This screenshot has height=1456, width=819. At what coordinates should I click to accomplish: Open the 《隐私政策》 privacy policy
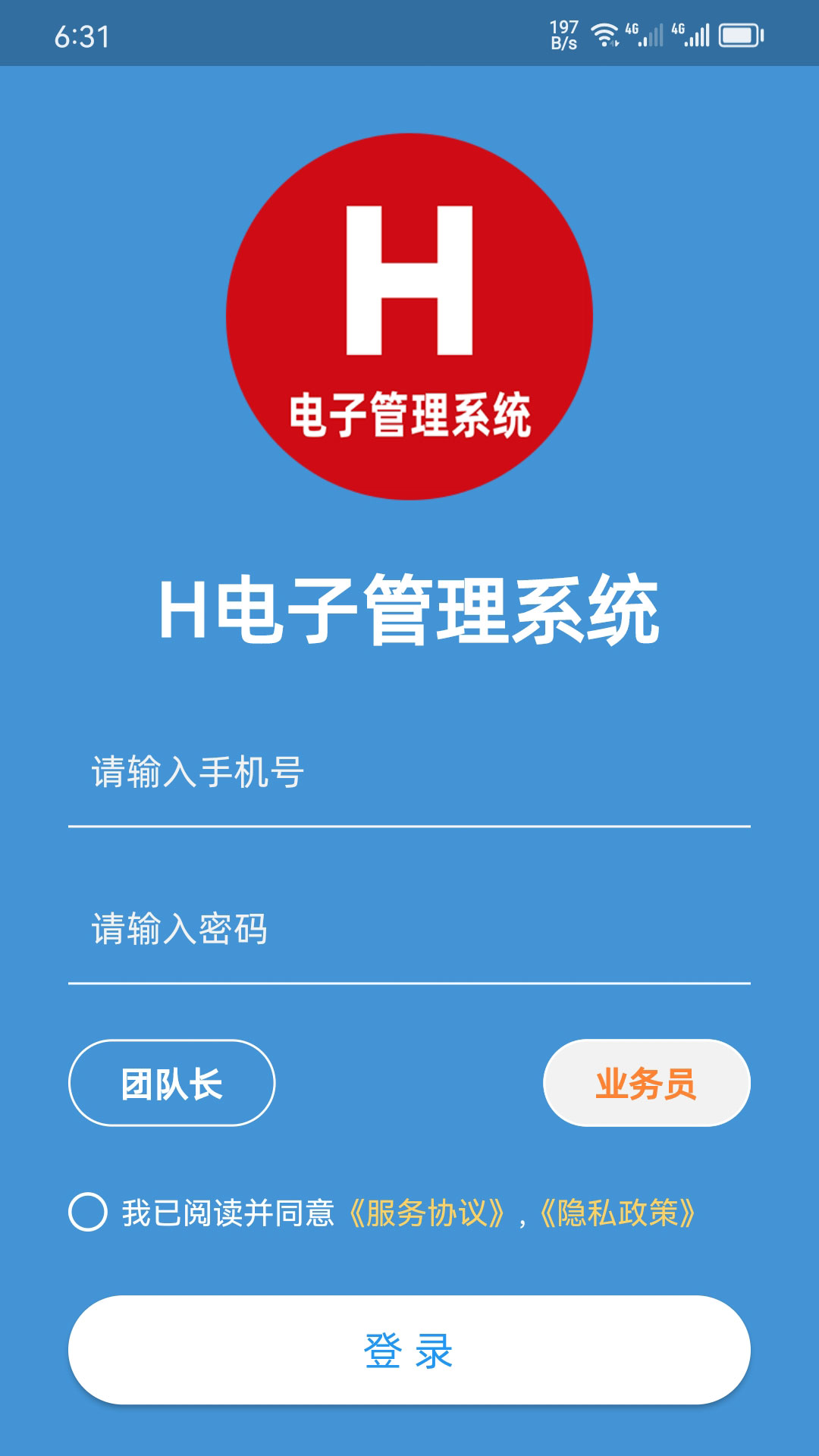coord(622,1210)
